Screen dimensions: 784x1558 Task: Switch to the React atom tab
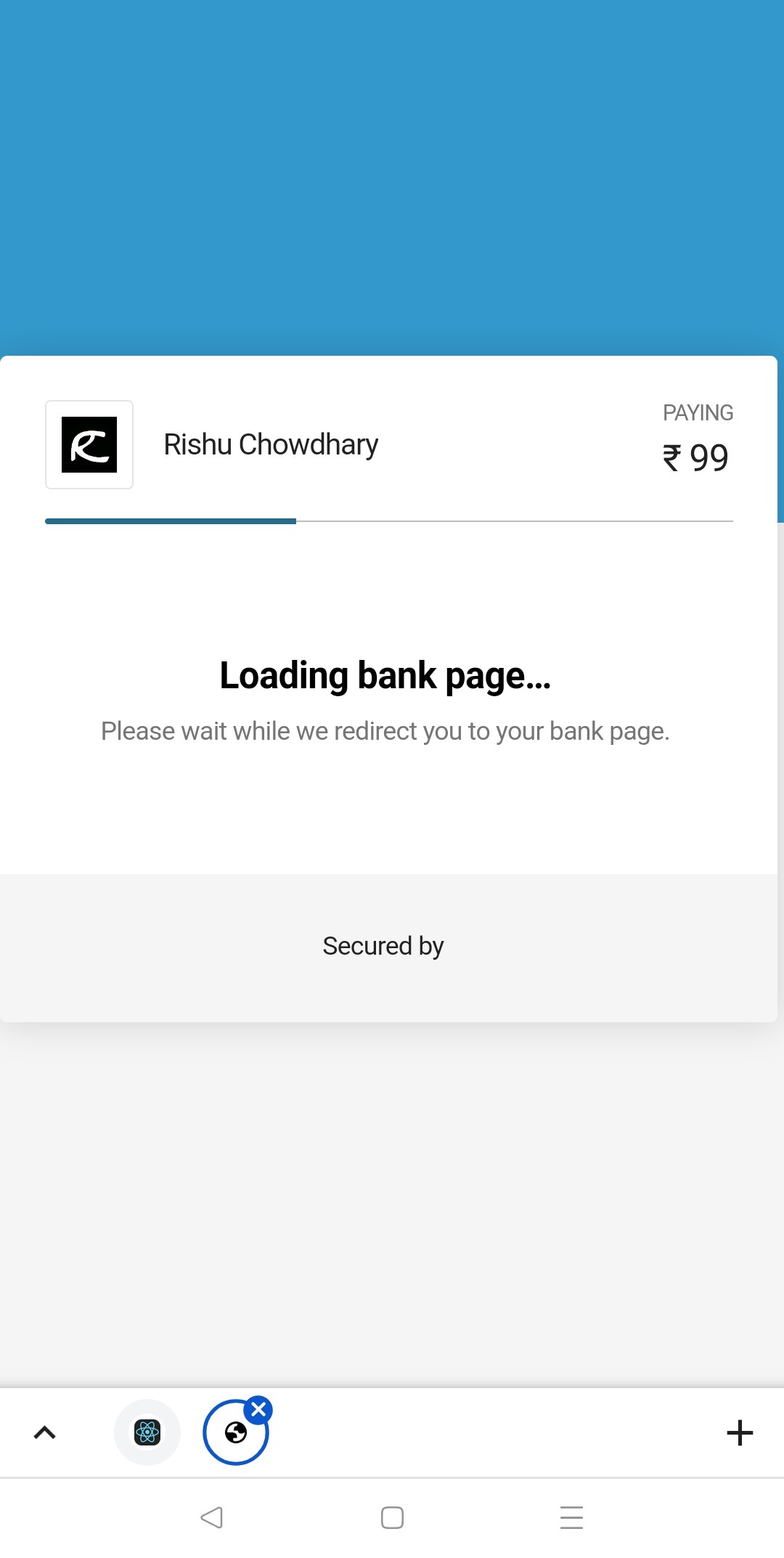point(147,1432)
